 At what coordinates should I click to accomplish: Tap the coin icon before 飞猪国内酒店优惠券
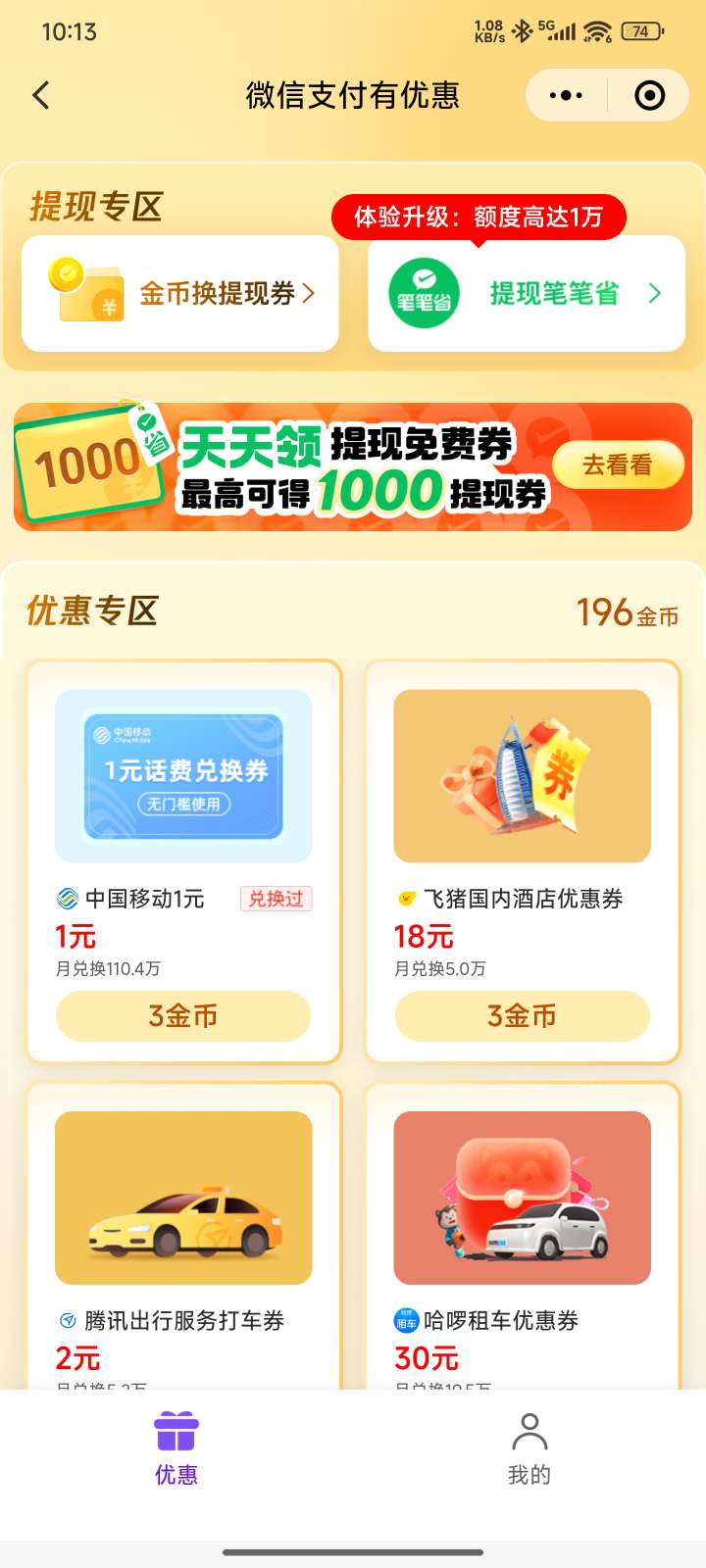click(x=406, y=898)
